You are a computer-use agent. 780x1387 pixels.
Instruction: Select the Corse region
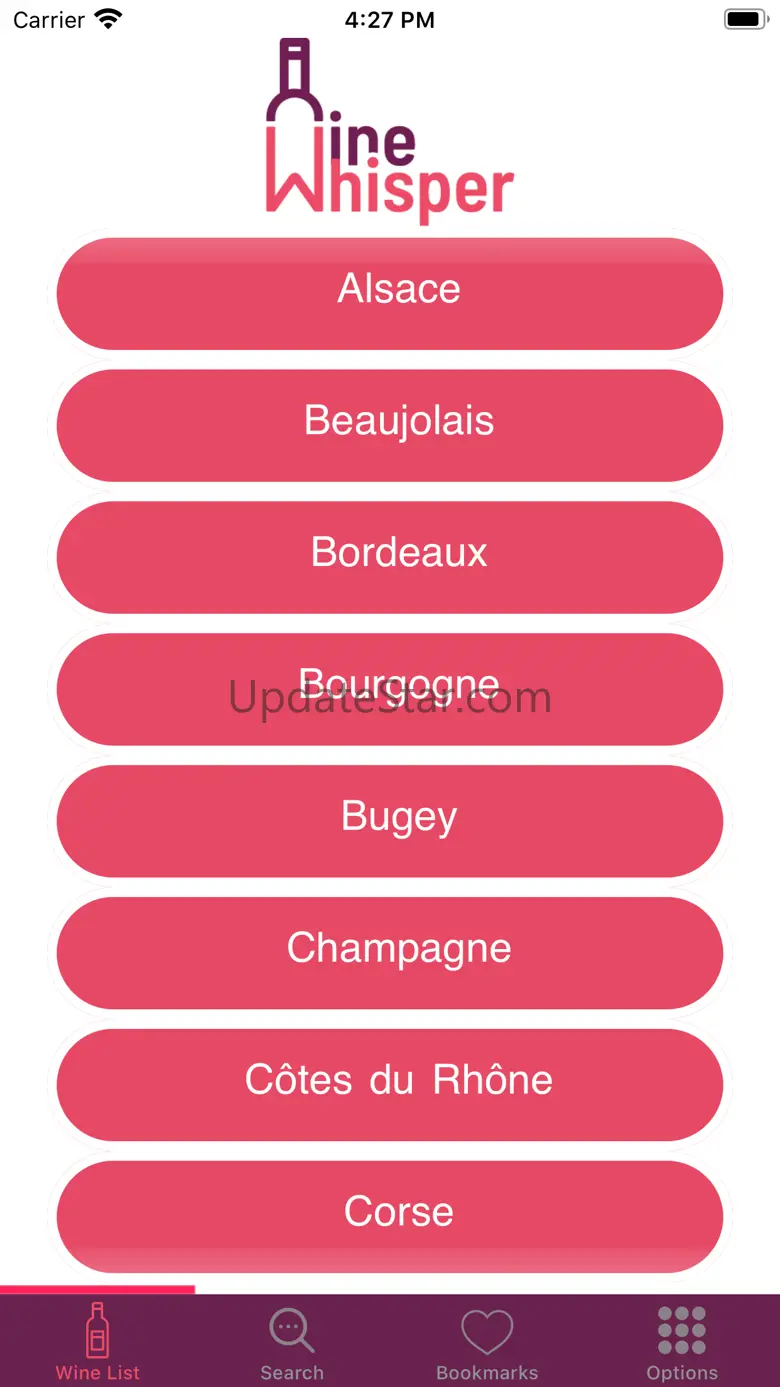390,1216
